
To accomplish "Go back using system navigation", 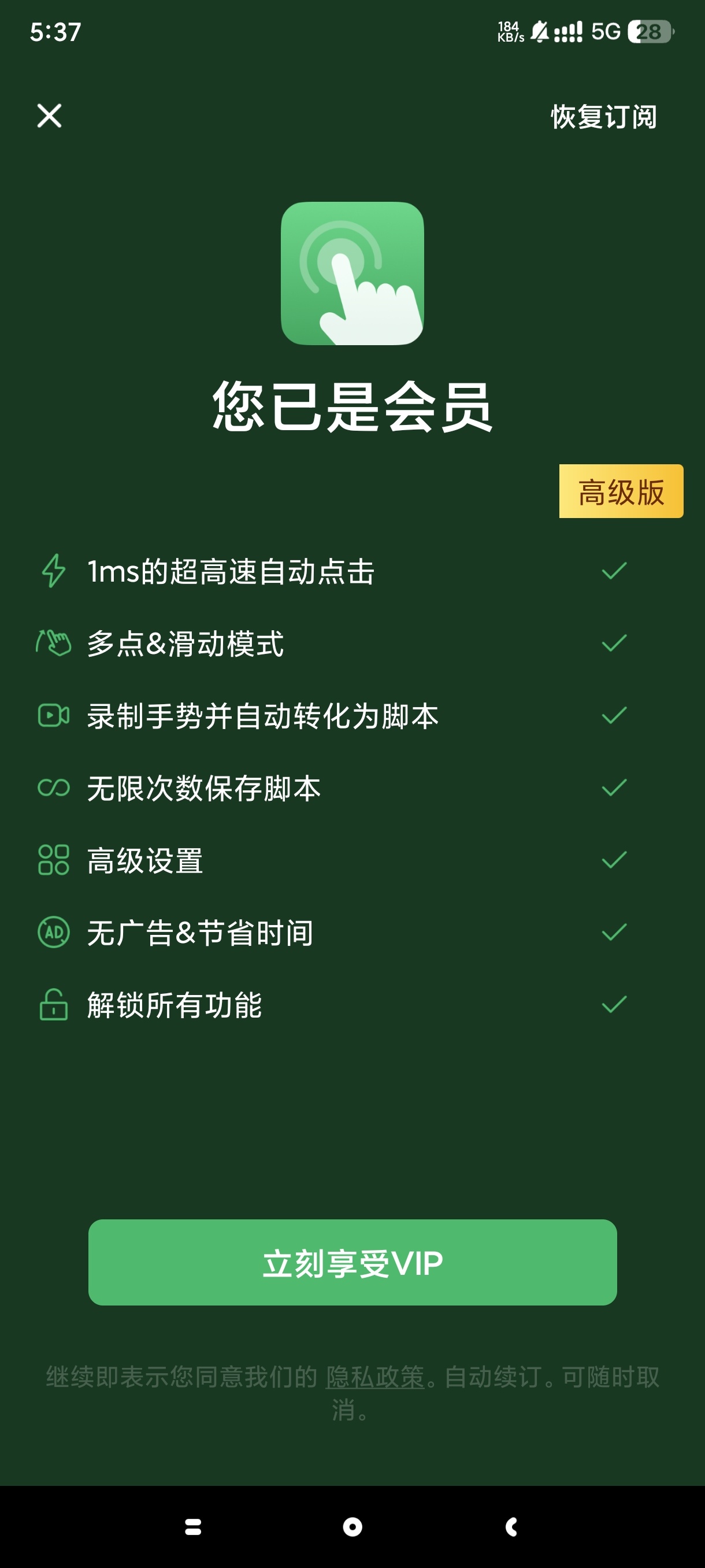I will click(x=511, y=1526).
